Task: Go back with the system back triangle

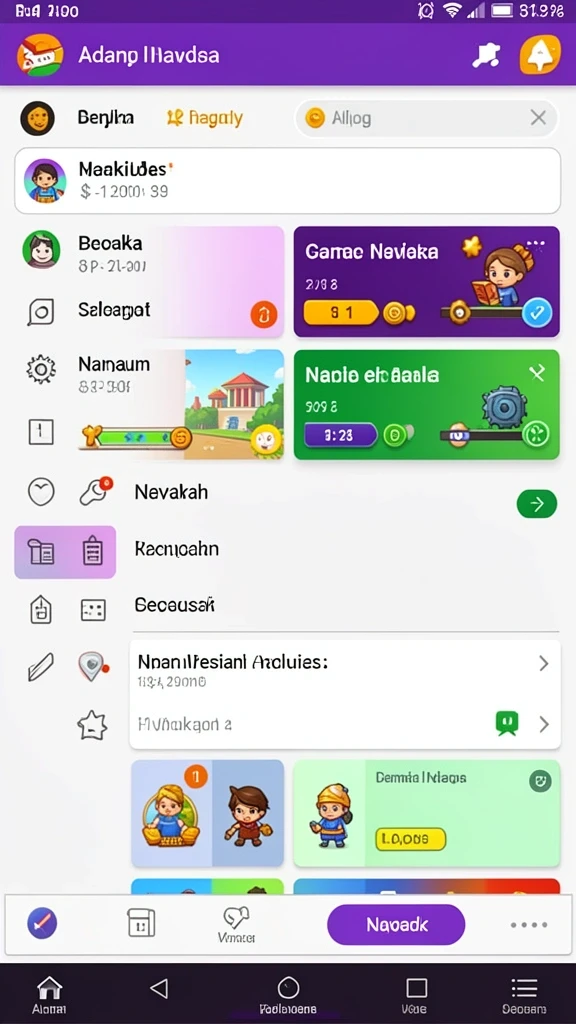Action: pos(159,987)
